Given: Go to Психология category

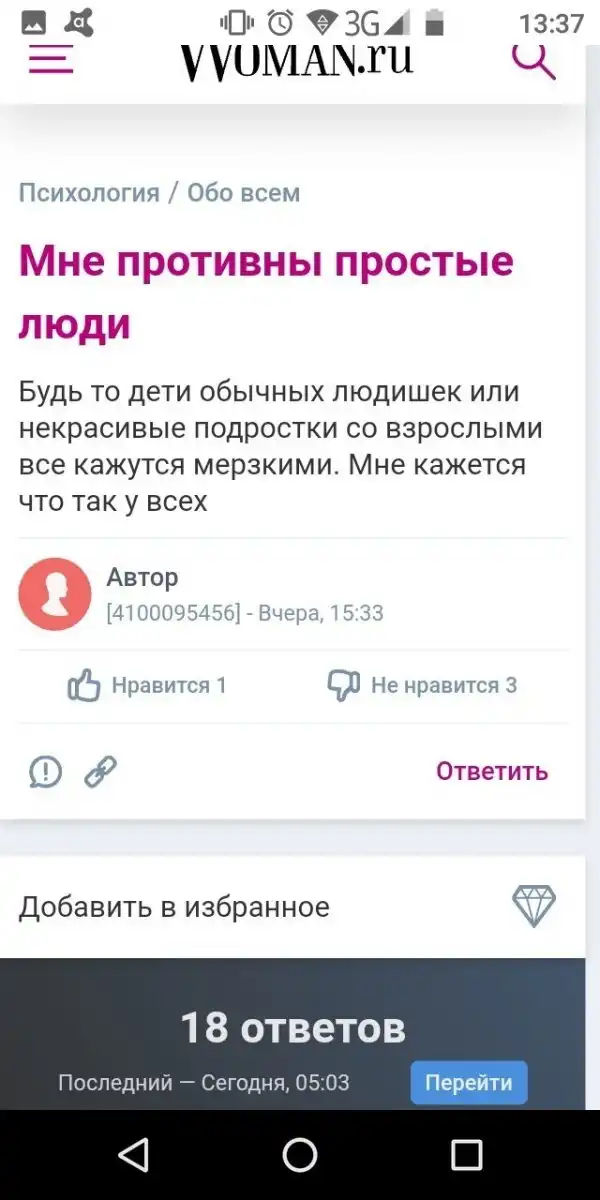Looking at the screenshot, I should coord(89,193).
